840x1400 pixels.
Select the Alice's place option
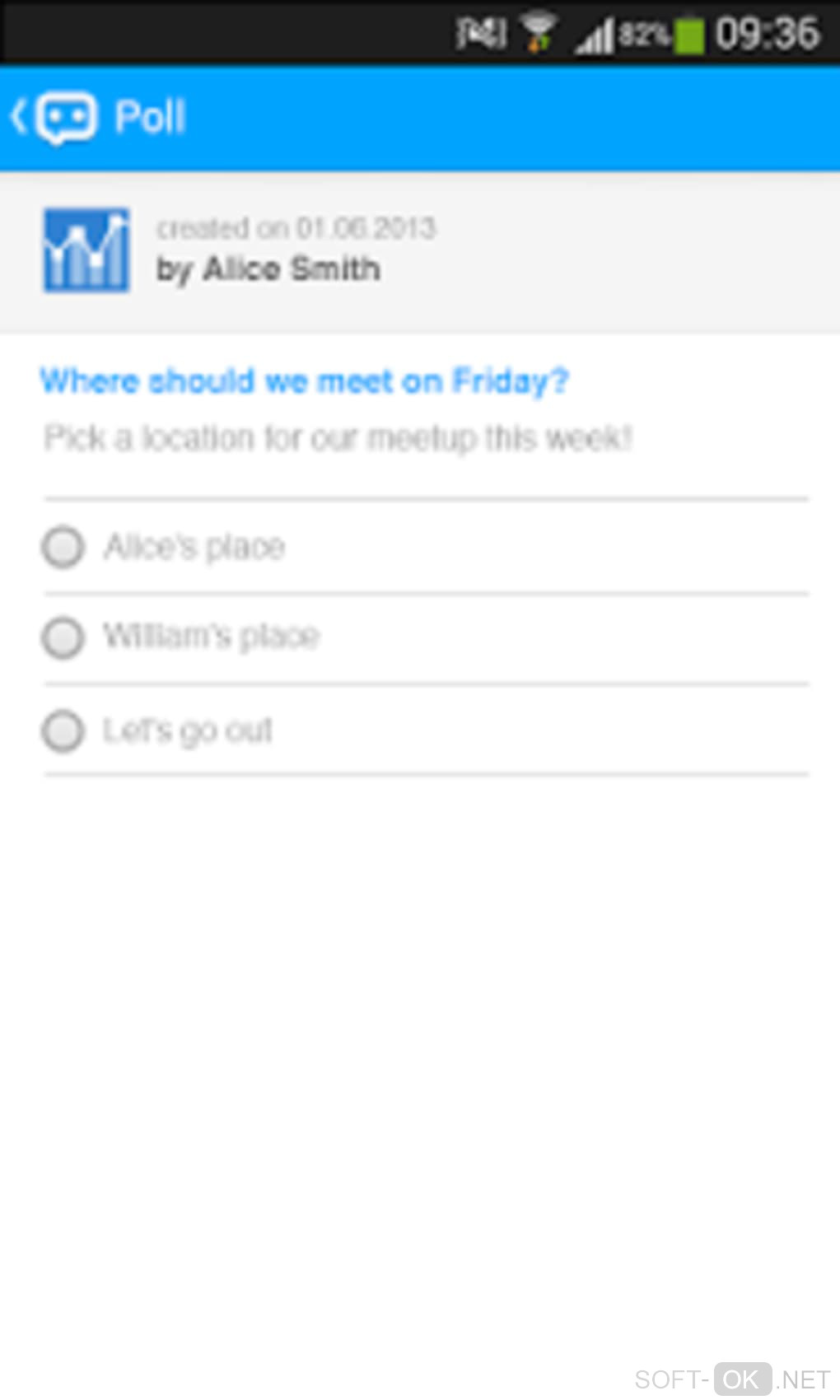click(x=63, y=548)
